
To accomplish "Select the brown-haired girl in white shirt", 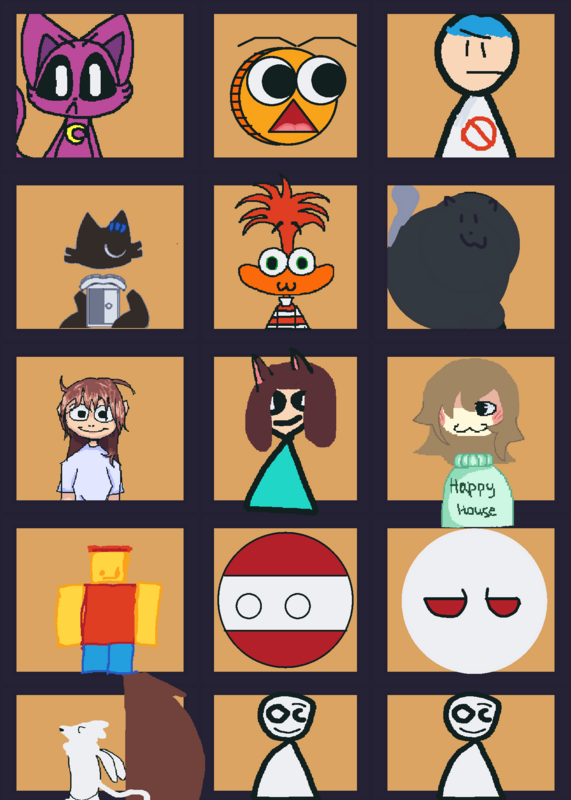I will [100, 429].
